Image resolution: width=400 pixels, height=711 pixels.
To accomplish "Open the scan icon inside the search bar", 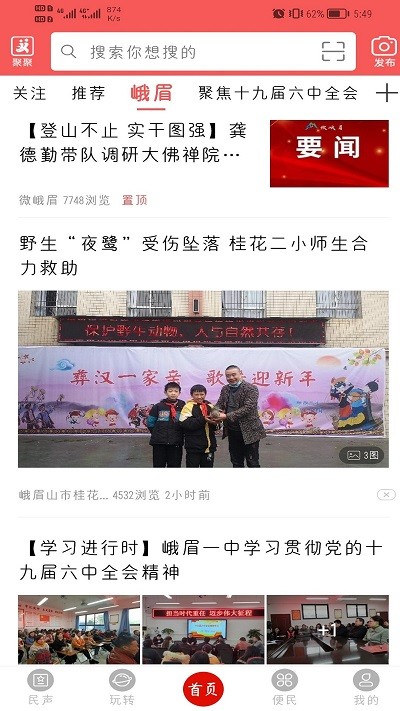I will point(333,52).
